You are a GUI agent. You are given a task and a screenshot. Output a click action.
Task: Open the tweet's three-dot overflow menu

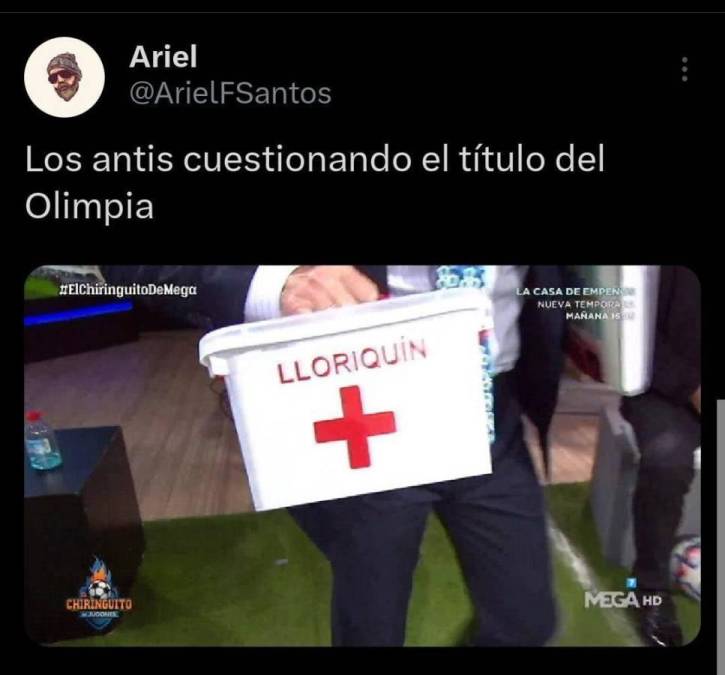[684, 69]
